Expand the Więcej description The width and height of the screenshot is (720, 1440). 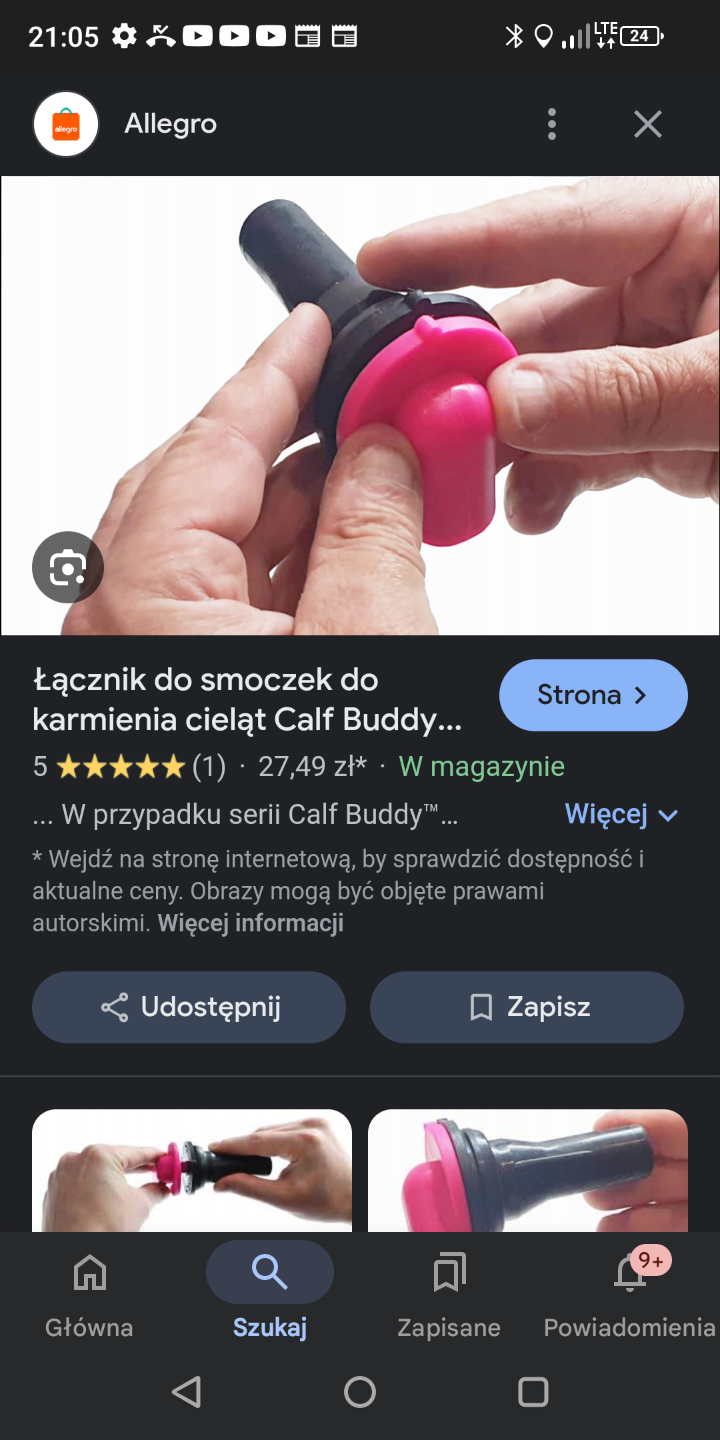pyautogui.click(x=621, y=814)
